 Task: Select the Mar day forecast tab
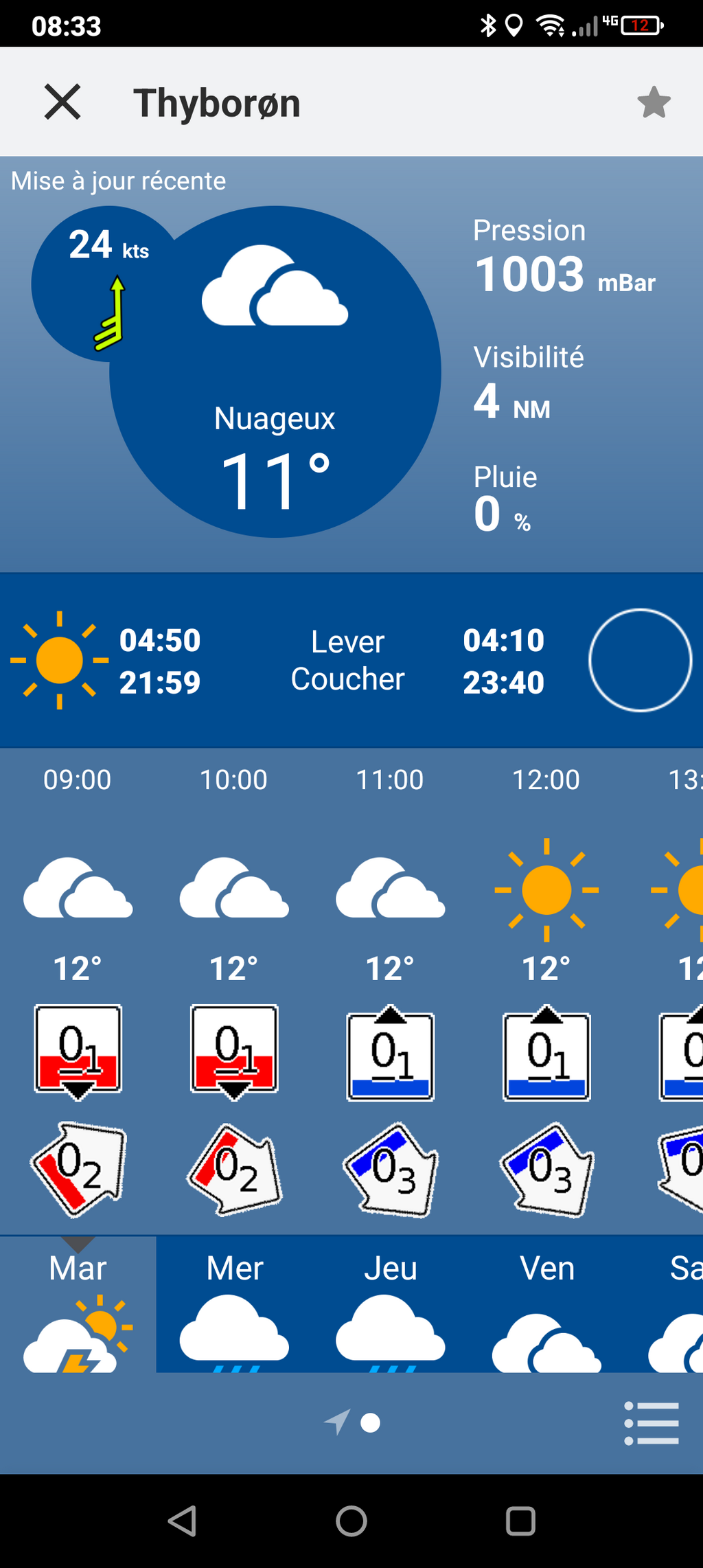78,1304
